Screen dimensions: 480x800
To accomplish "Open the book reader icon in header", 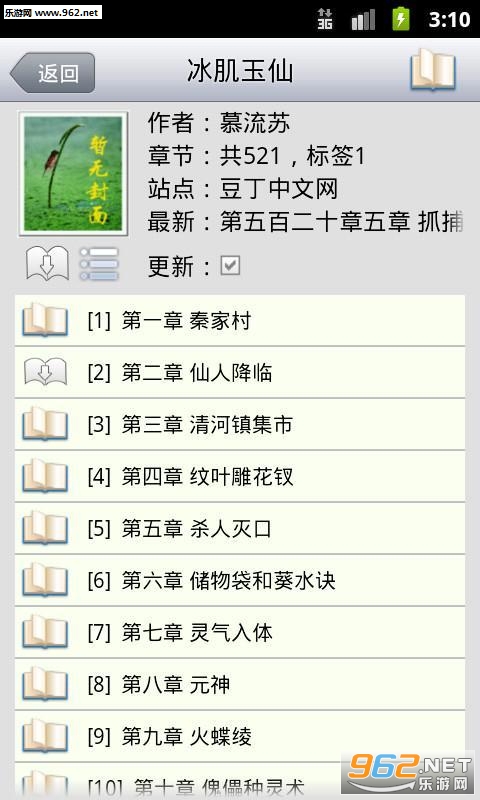I will pyautogui.click(x=433, y=70).
